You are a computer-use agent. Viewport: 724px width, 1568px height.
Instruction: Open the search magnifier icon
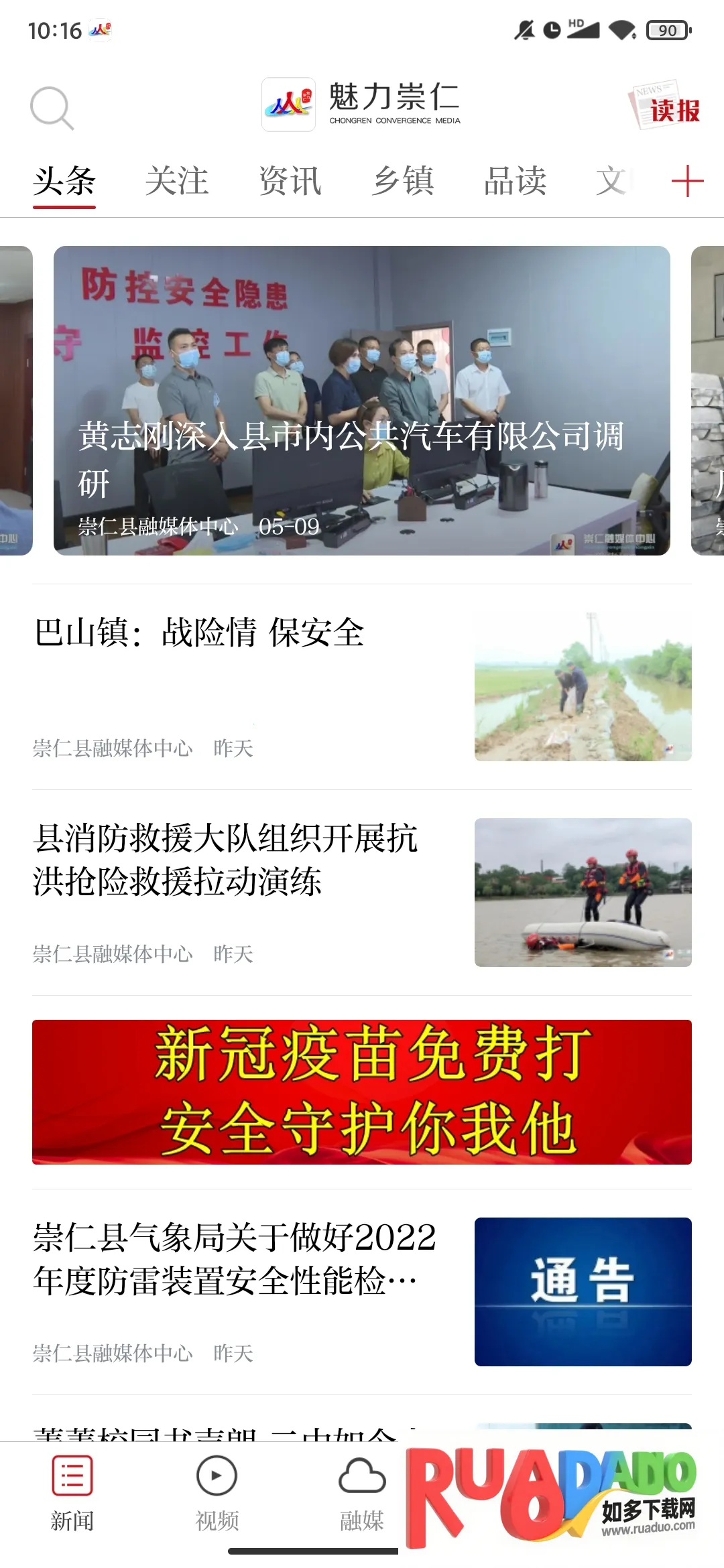tap(52, 108)
